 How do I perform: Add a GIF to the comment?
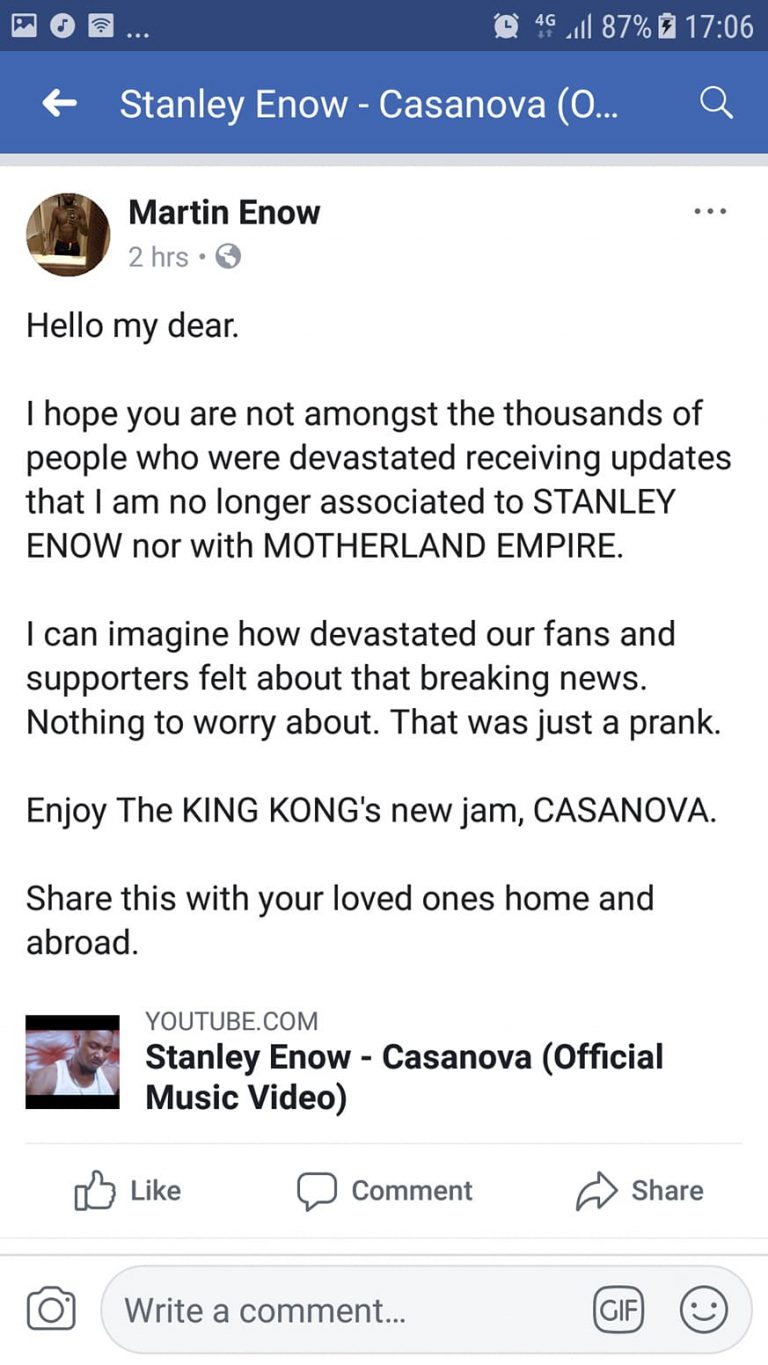click(619, 1310)
